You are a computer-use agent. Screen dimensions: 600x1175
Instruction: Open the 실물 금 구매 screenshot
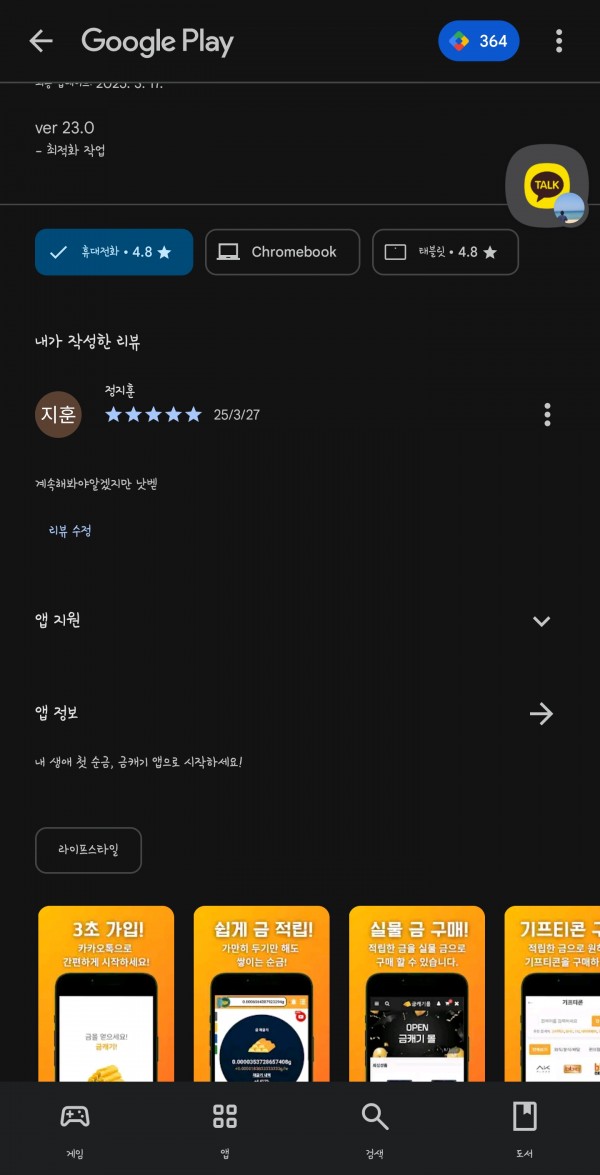click(x=416, y=994)
